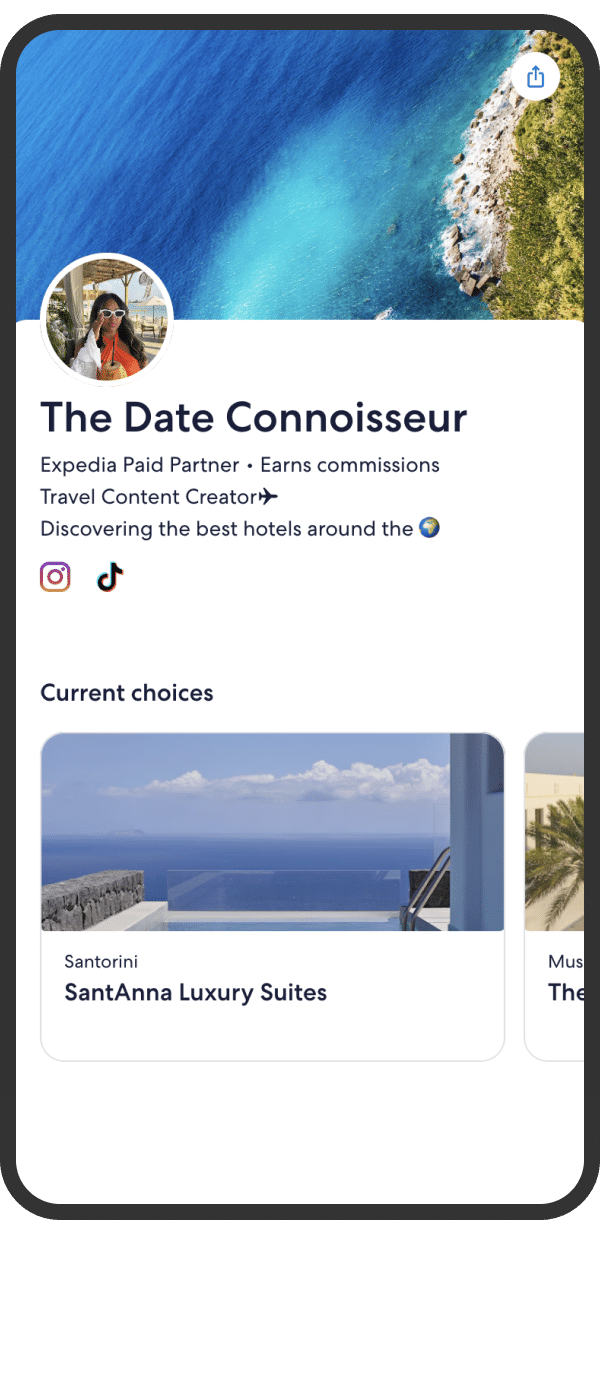Image resolution: width=600 pixels, height=1400 pixels.
Task: Share this creator profile
Action: [x=535, y=77]
